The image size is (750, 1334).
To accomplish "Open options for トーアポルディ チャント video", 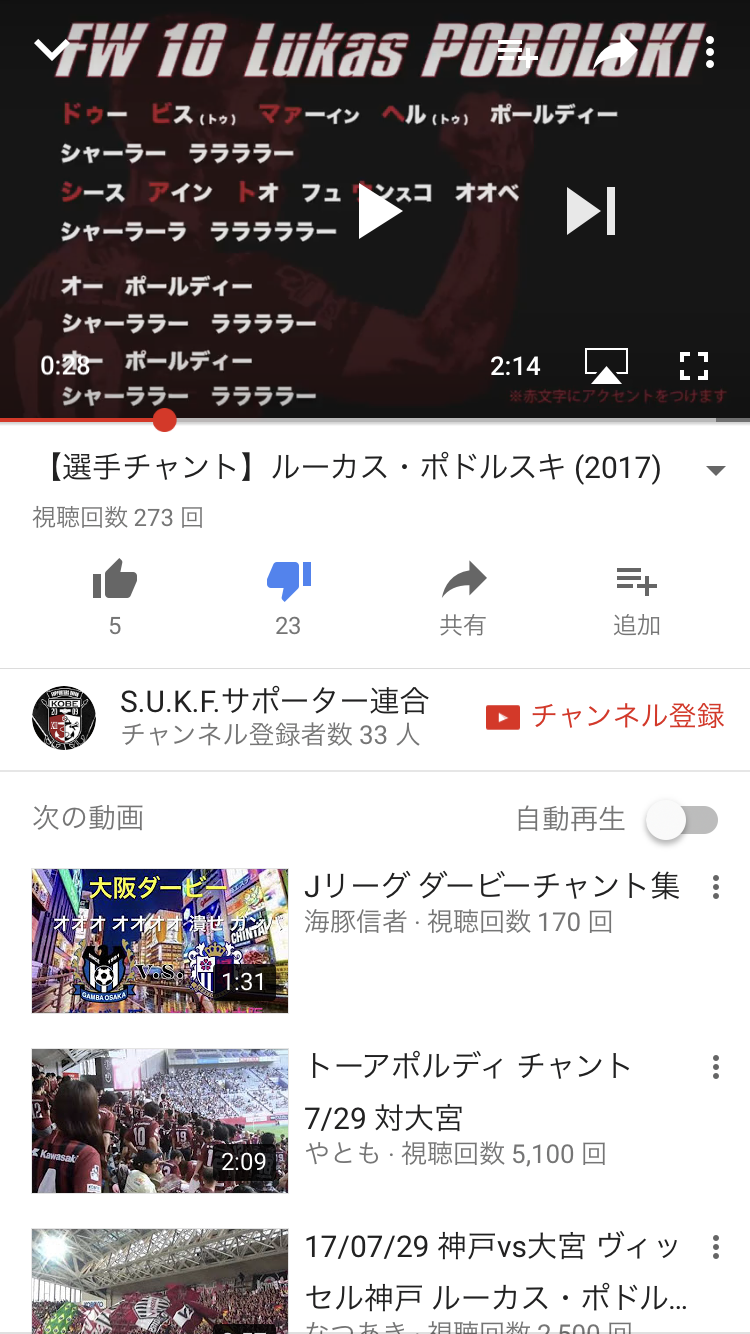I will tap(715, 1067).
